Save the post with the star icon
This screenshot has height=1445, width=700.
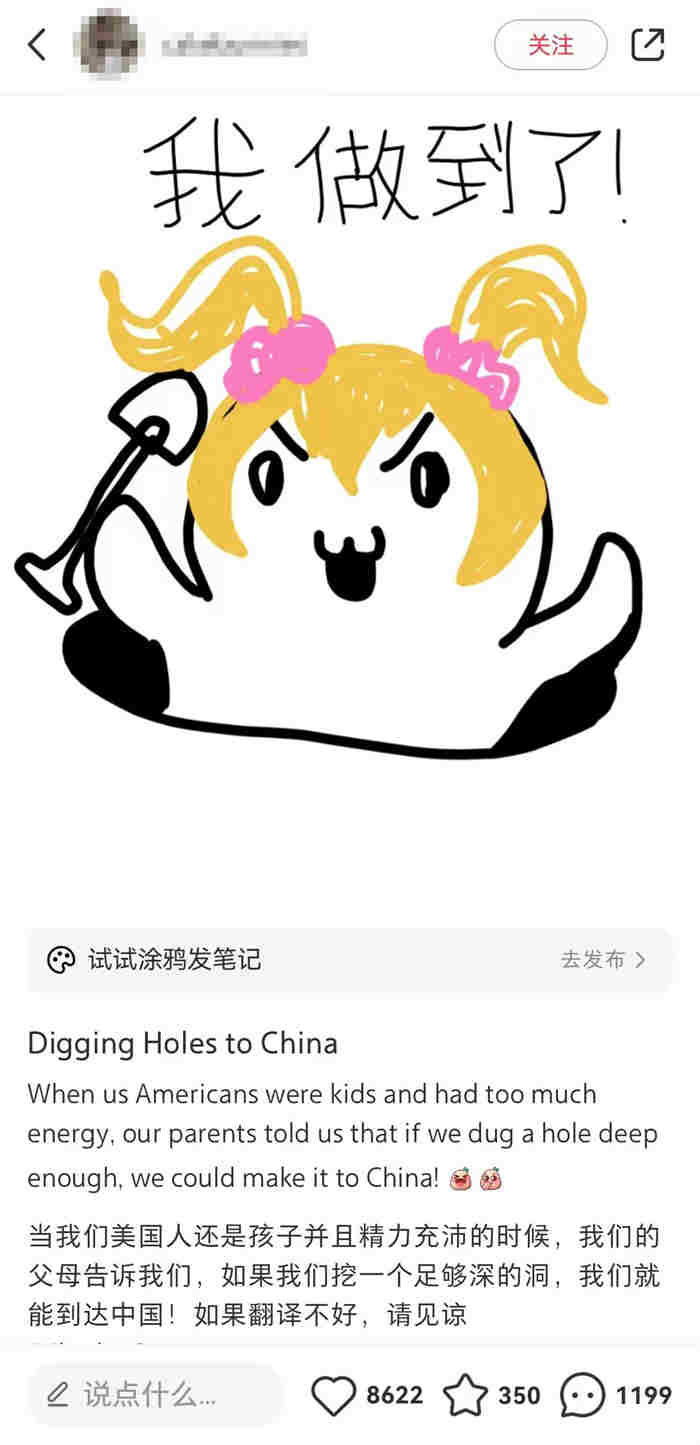[465, 1395]
